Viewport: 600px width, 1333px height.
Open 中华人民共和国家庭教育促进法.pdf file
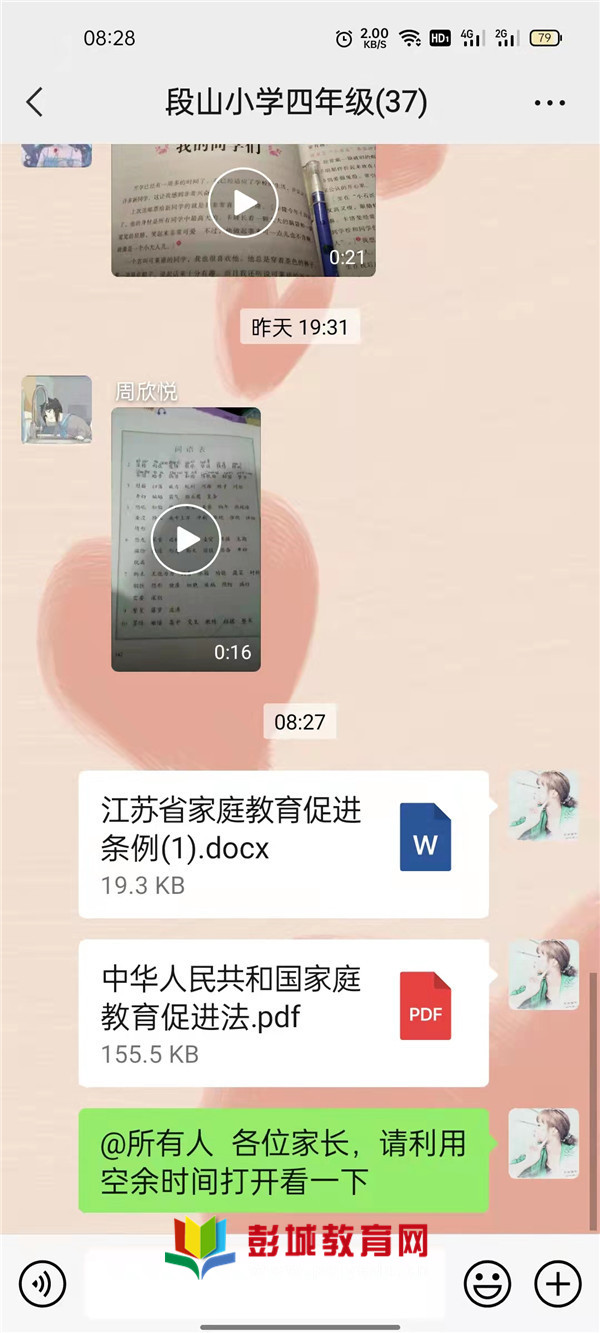coord(283,1013)
